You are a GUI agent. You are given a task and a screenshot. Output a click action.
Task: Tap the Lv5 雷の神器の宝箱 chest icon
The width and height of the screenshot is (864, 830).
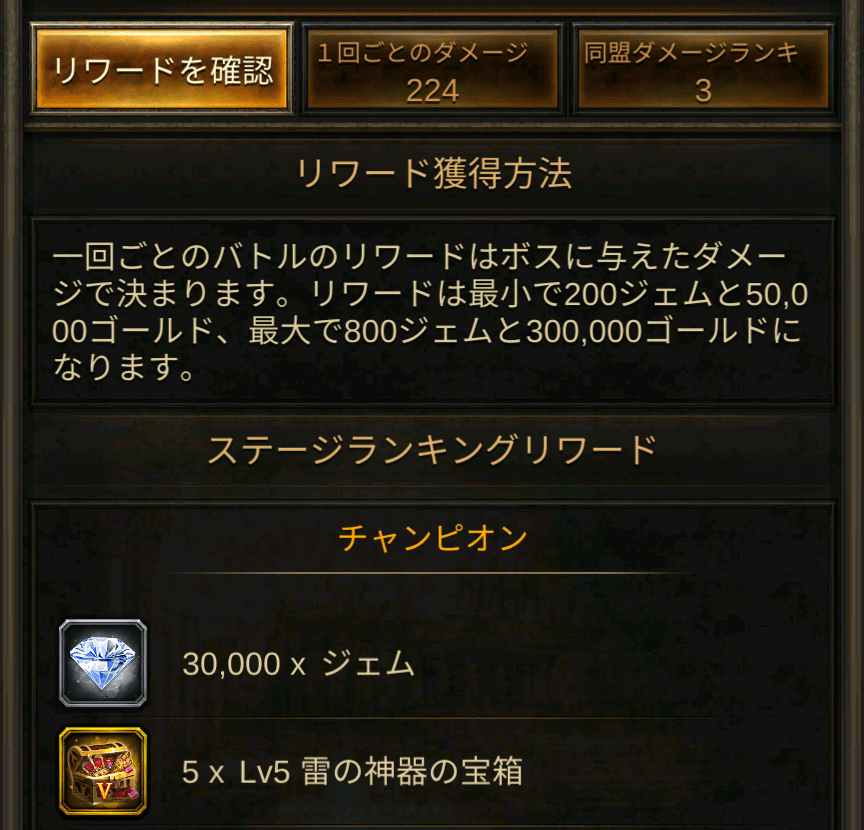pos(103,771)
